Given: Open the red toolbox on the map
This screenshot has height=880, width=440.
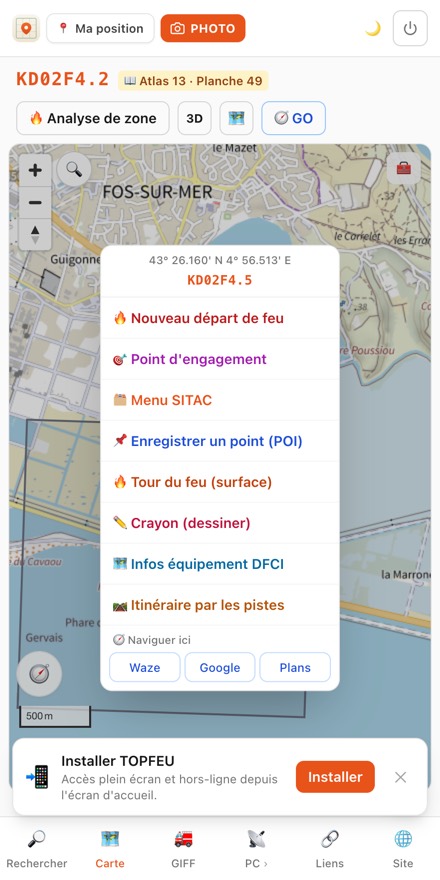Looking at the screenshot, I should [x=404, y=168].
